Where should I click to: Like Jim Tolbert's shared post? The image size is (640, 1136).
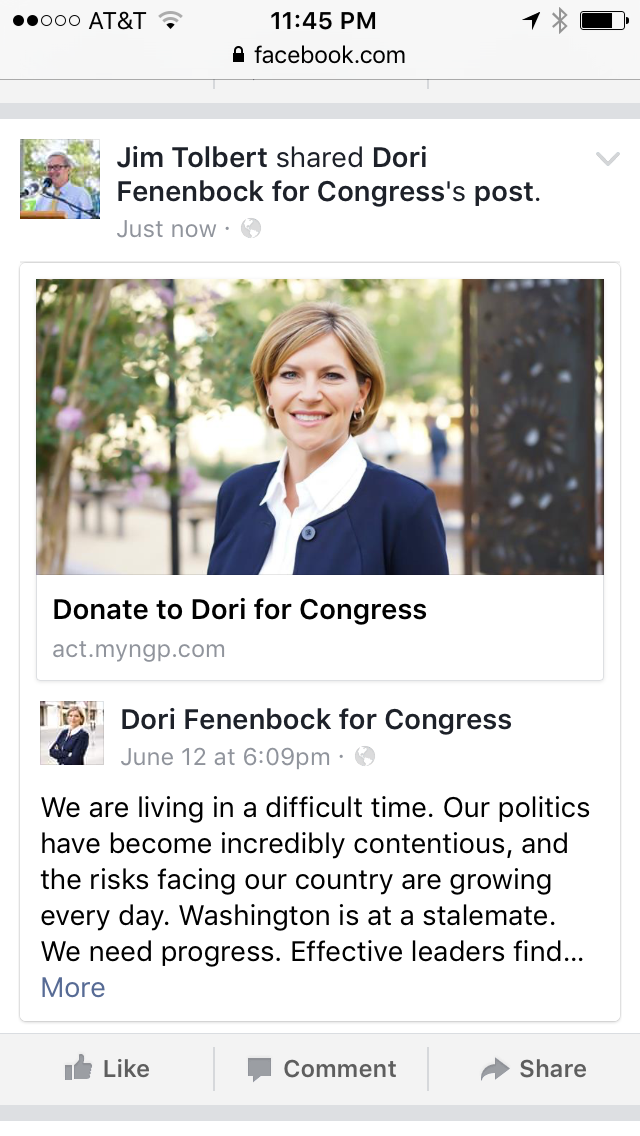click(x=107, y=1069)
